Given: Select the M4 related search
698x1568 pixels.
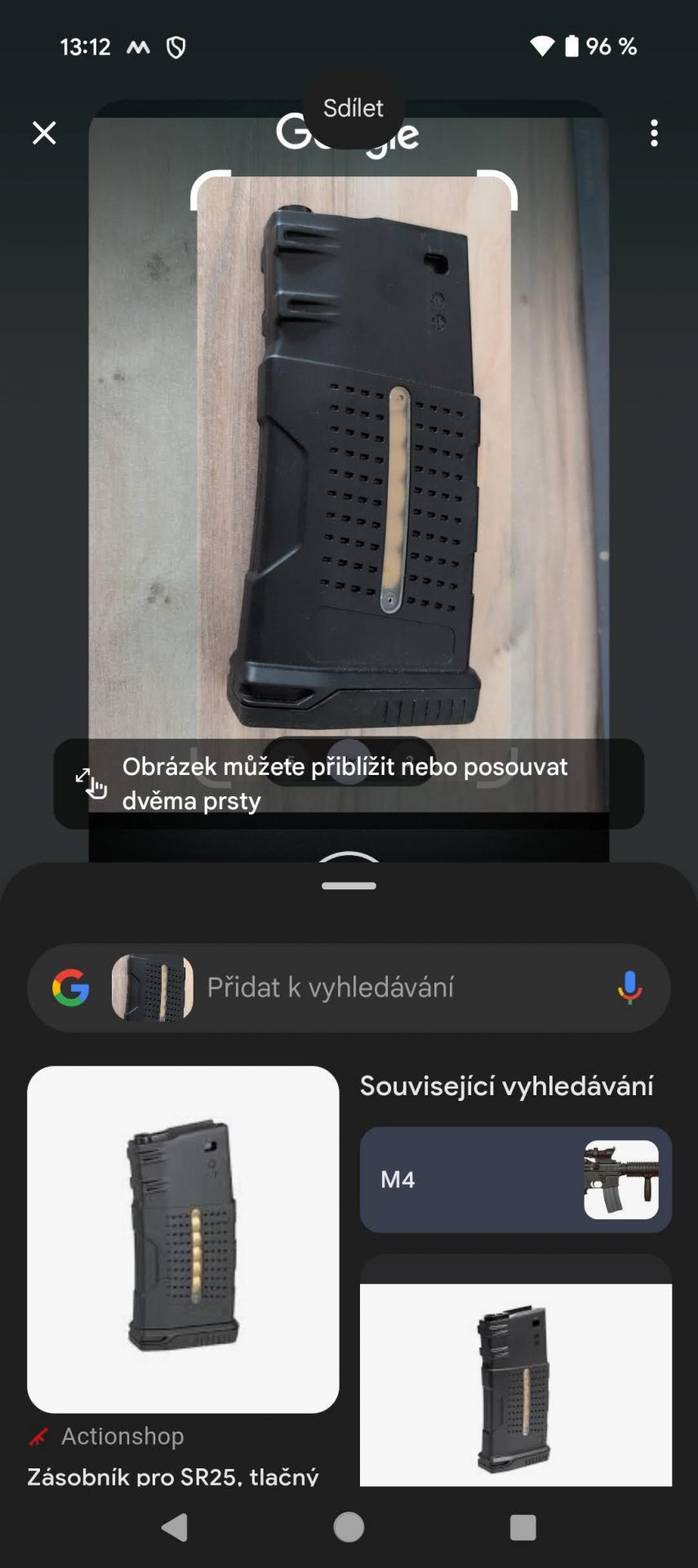Looking at the screenshot, I should 515,1179.
